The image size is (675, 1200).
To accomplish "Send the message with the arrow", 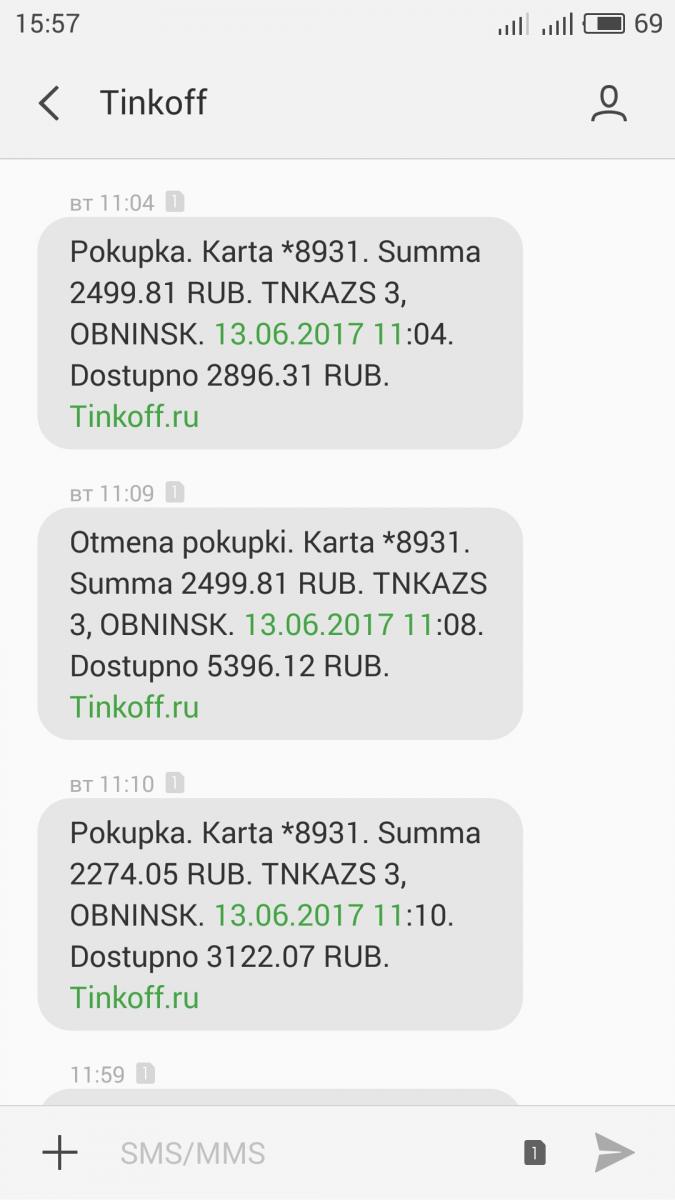I will [x=614, y=1153].
